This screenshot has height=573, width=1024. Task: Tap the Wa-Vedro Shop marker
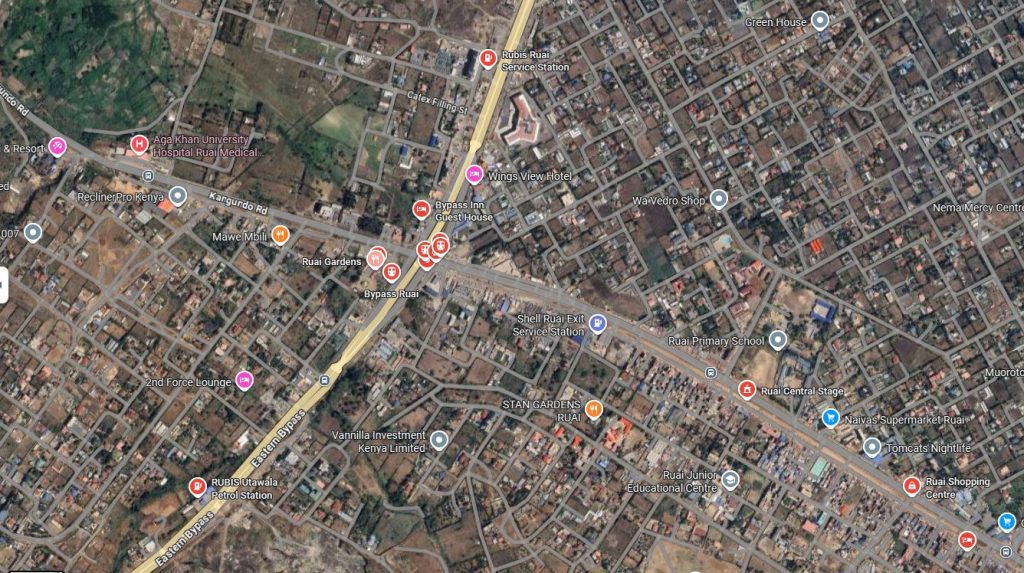point(719,200)
